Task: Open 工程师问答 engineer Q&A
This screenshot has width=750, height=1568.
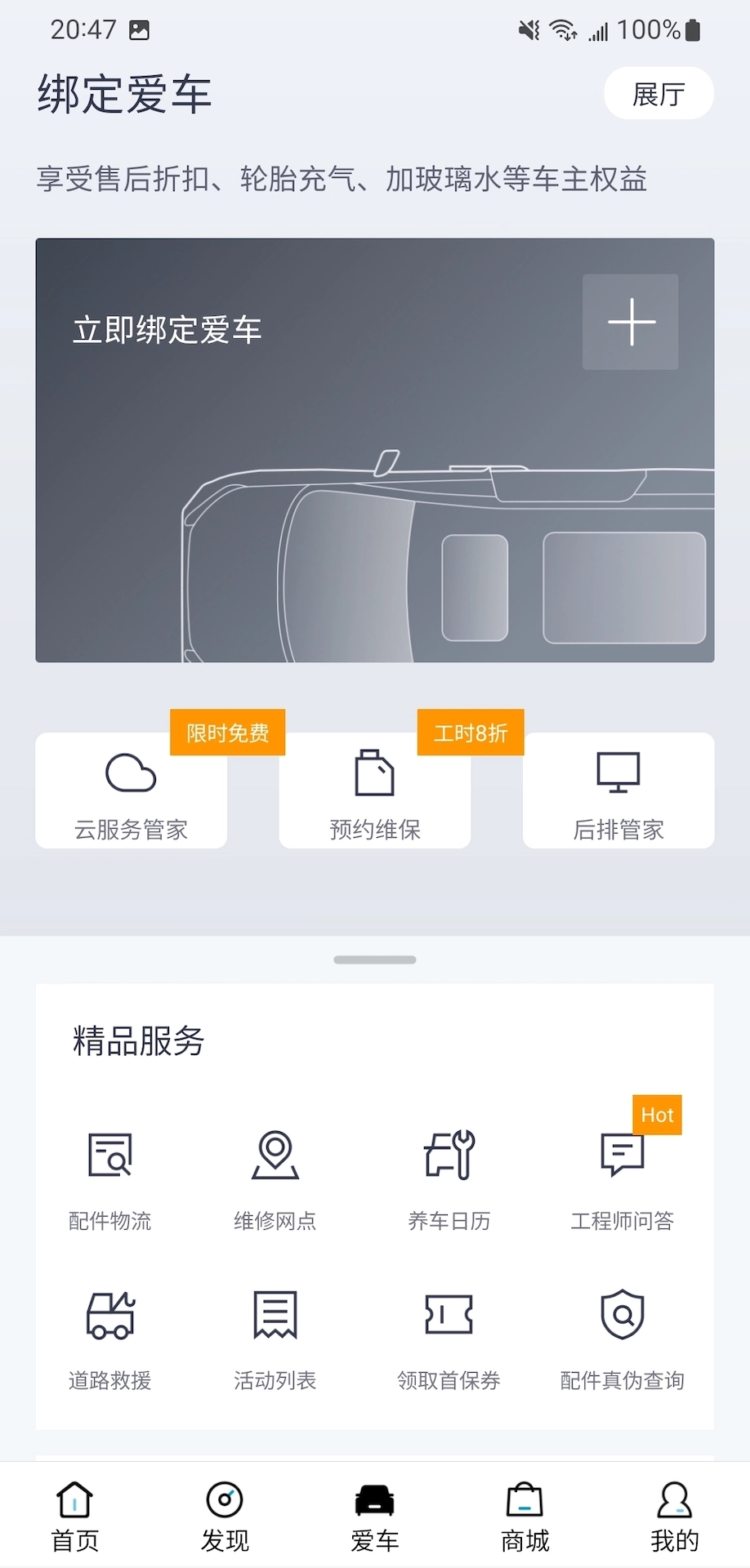Action: [x=623, y=1176]
